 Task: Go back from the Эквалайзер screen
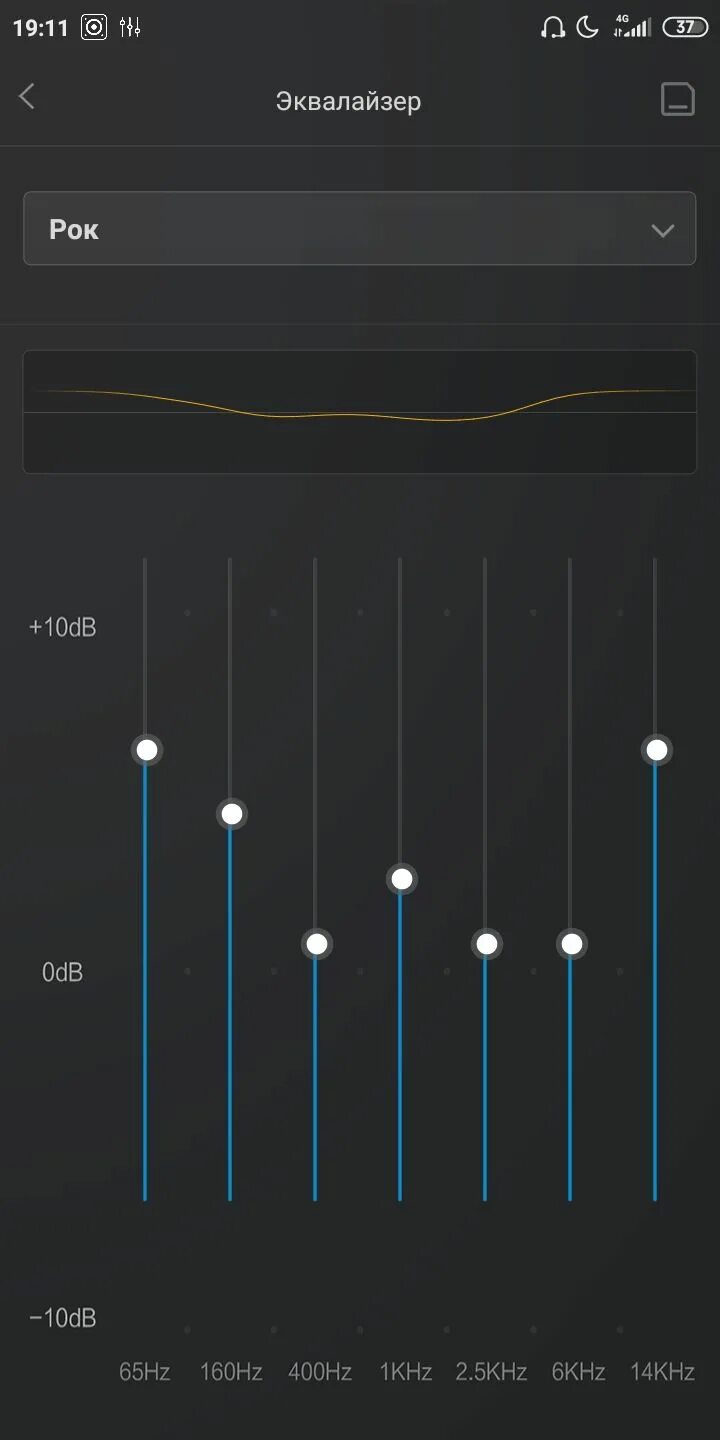(x=27, y=97)
